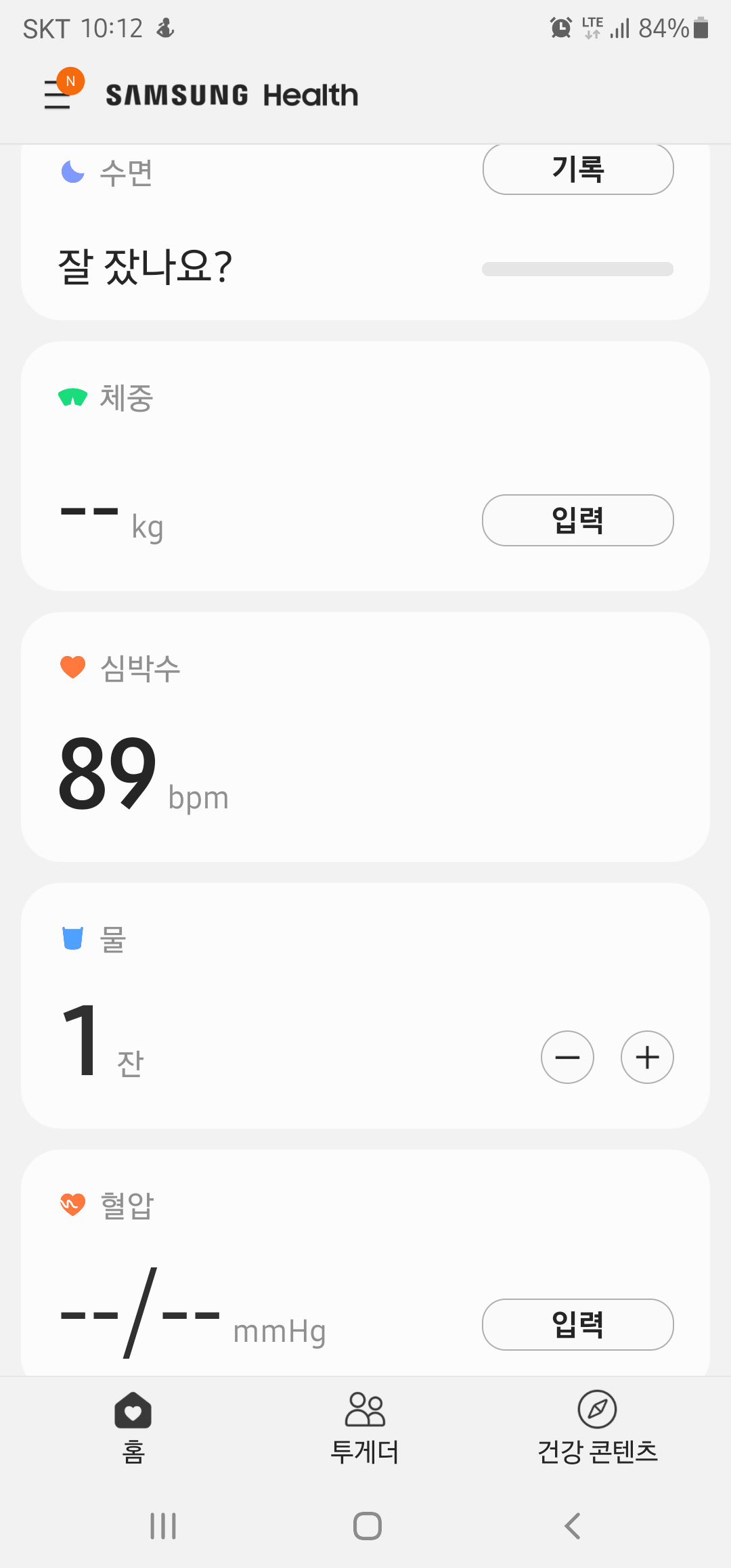This screenshot has height=1568, width=731.
Task: Add one glass of water
Action: (647, 1057)
